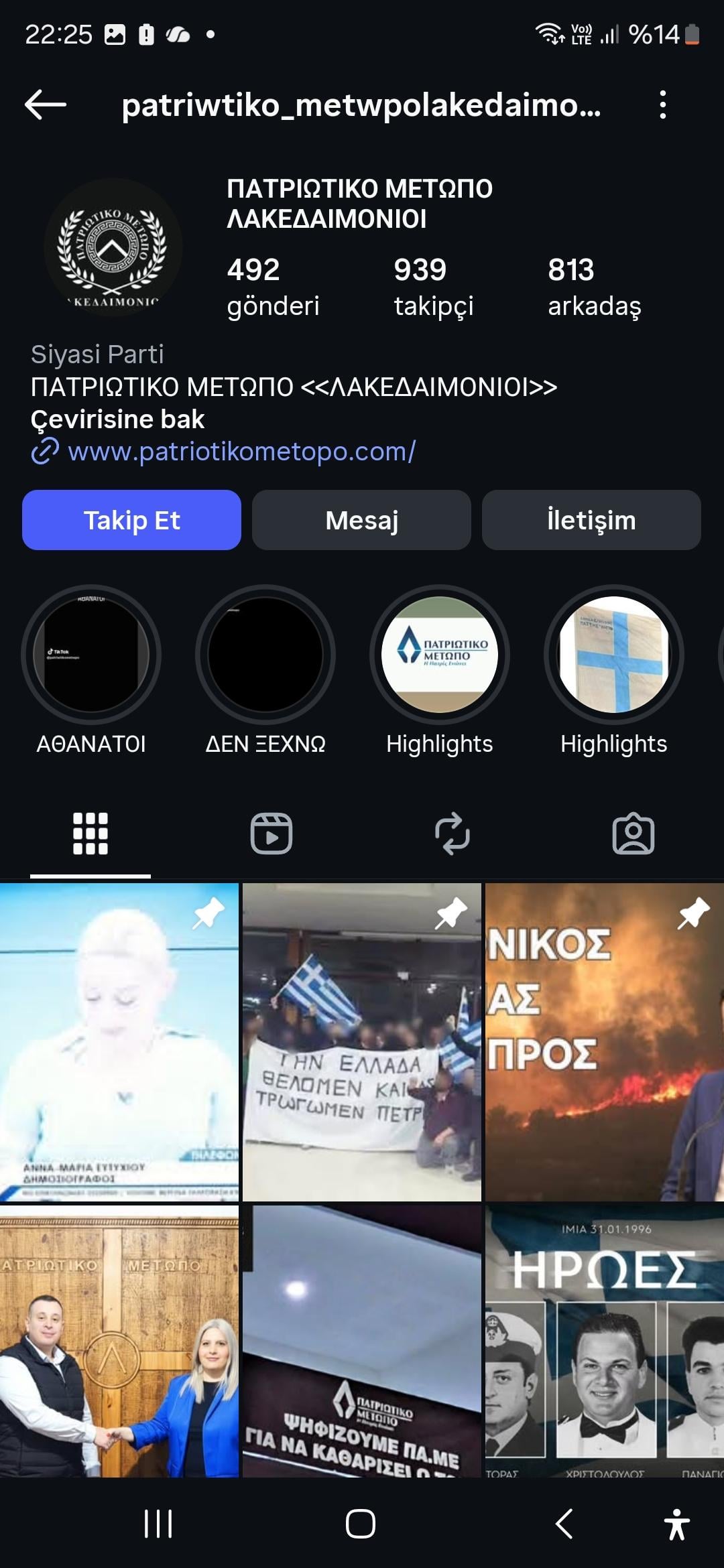
Task: Switch to the reposts tab
Action: click(452, 834)
